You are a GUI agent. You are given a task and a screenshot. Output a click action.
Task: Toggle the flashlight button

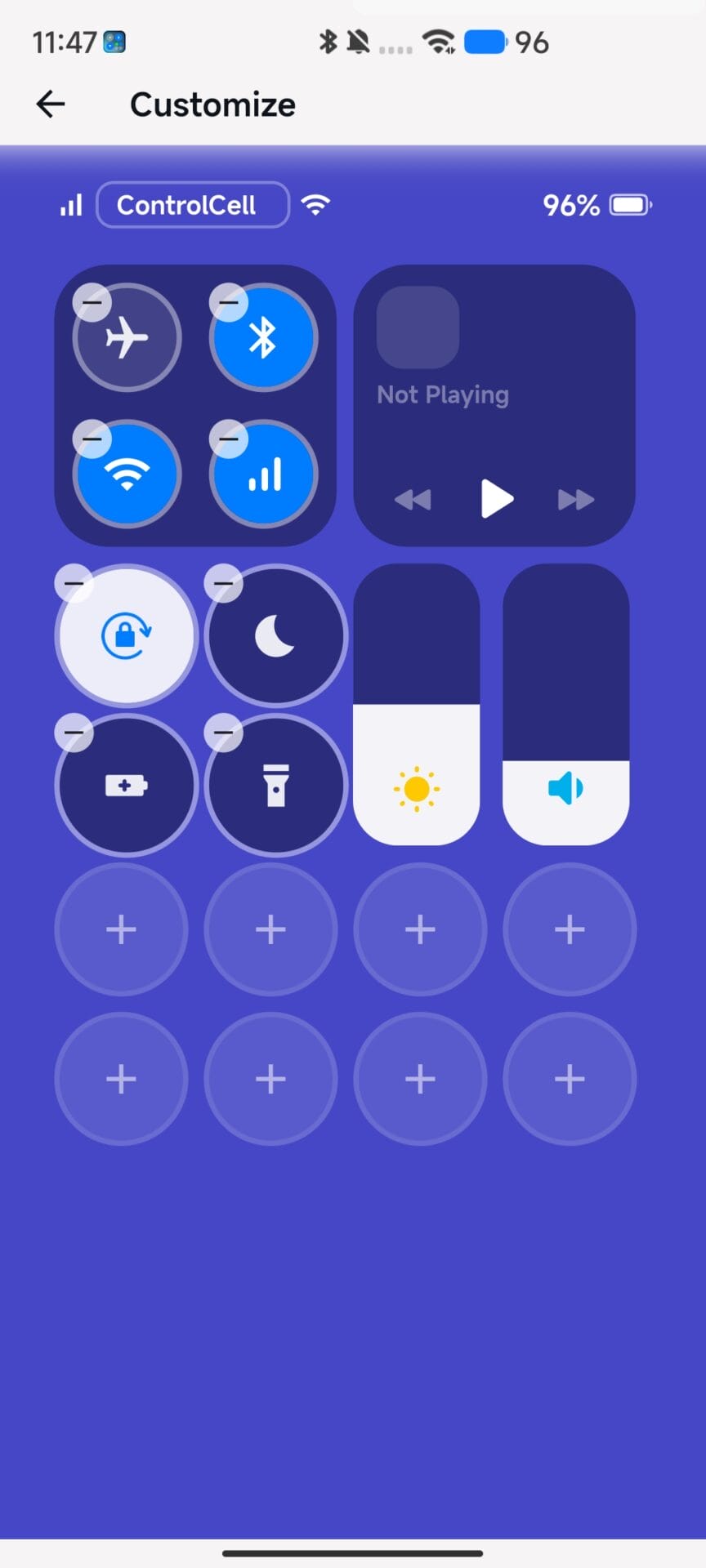point(276,786)
